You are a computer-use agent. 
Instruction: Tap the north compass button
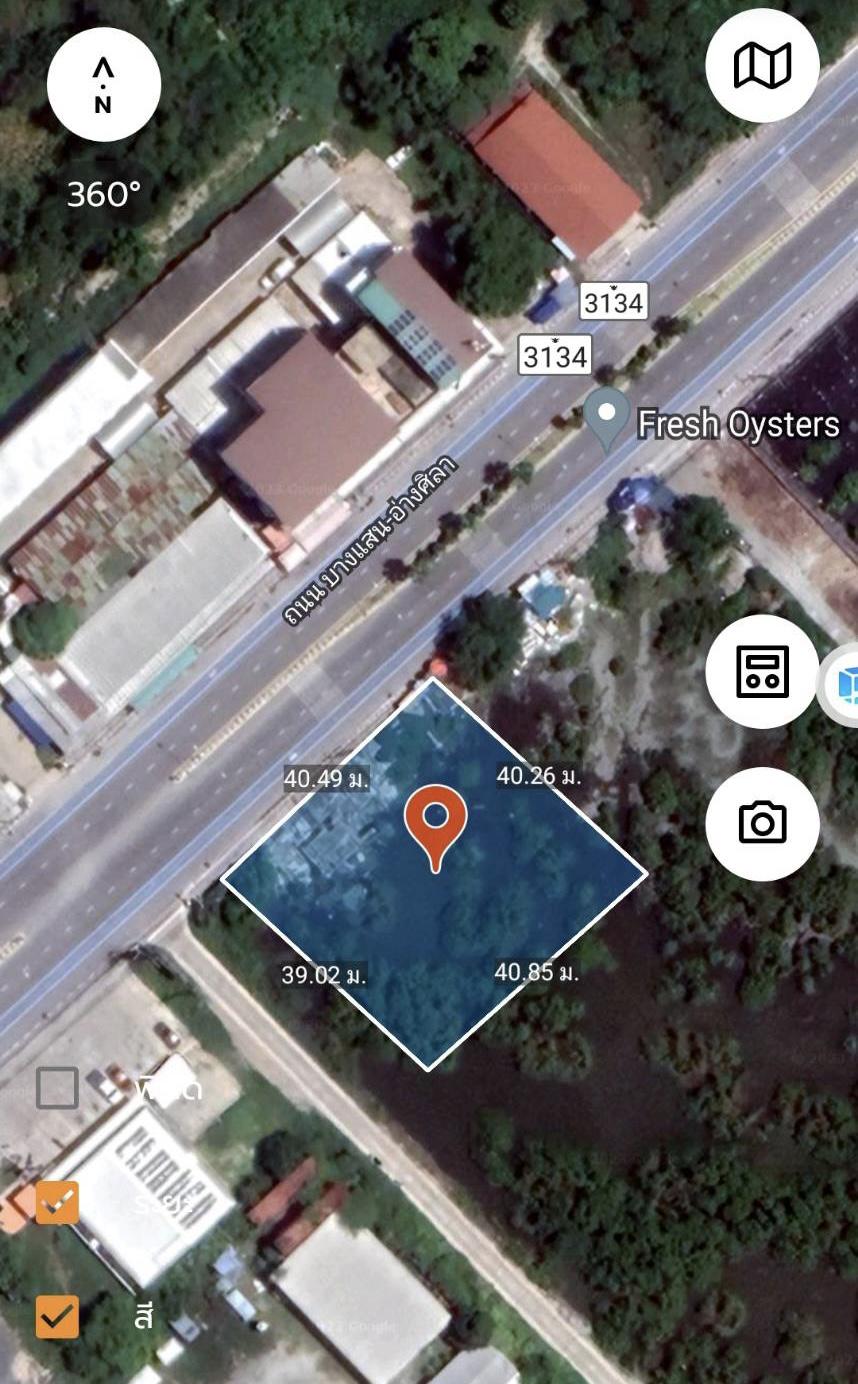103,85
